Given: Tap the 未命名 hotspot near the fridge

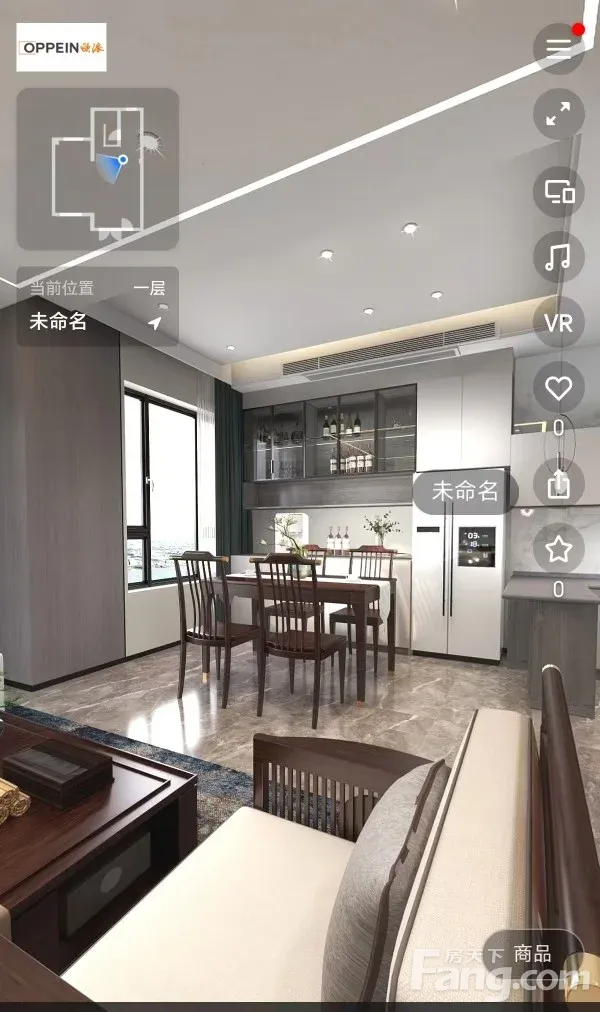Looking at the screenshot, I should coord(465,492).
